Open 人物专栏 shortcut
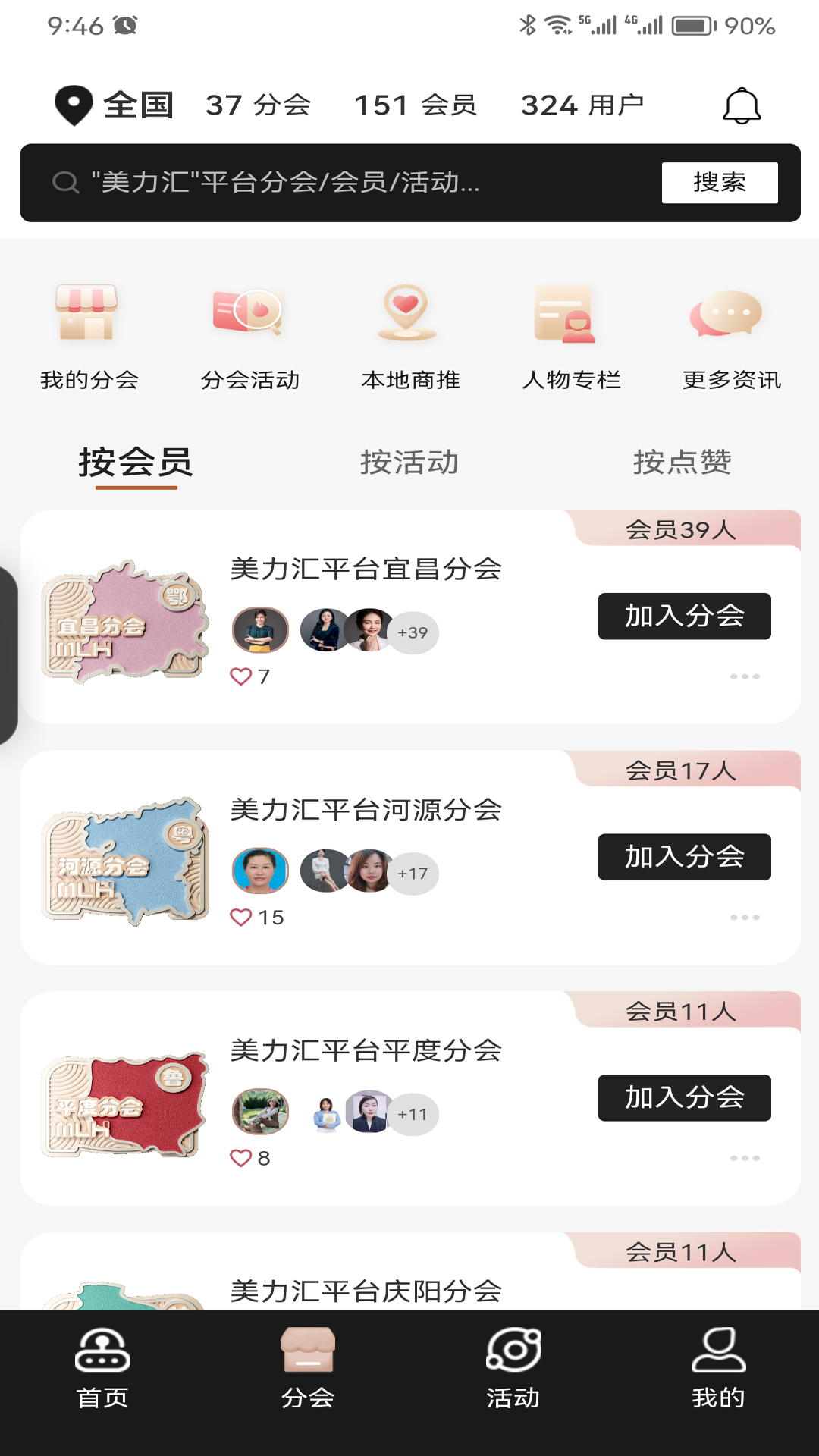The width and height of the screenshot is (819, 1456). coord(571,335)
